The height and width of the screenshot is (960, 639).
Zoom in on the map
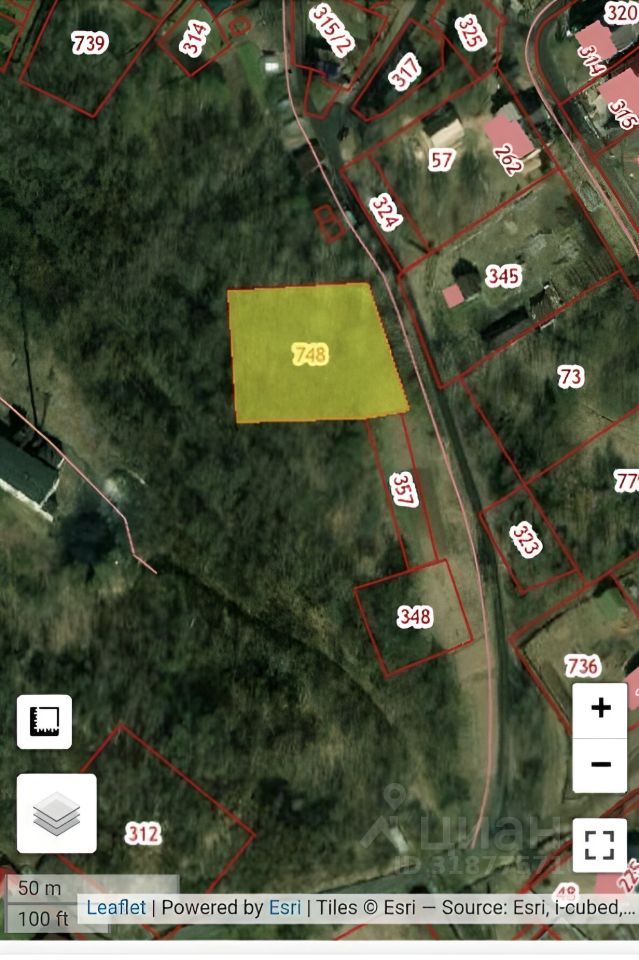[x=600, y=709]
